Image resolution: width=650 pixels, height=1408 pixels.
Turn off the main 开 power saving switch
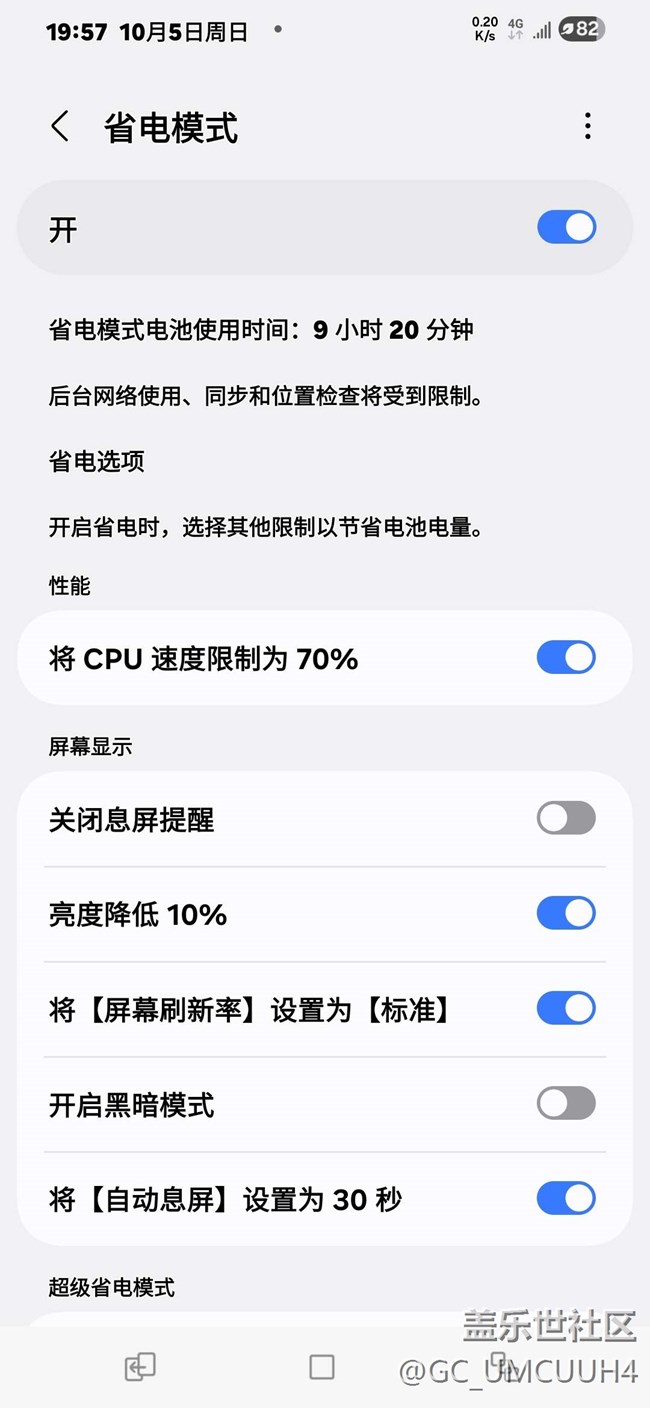[x=566, y=228]
